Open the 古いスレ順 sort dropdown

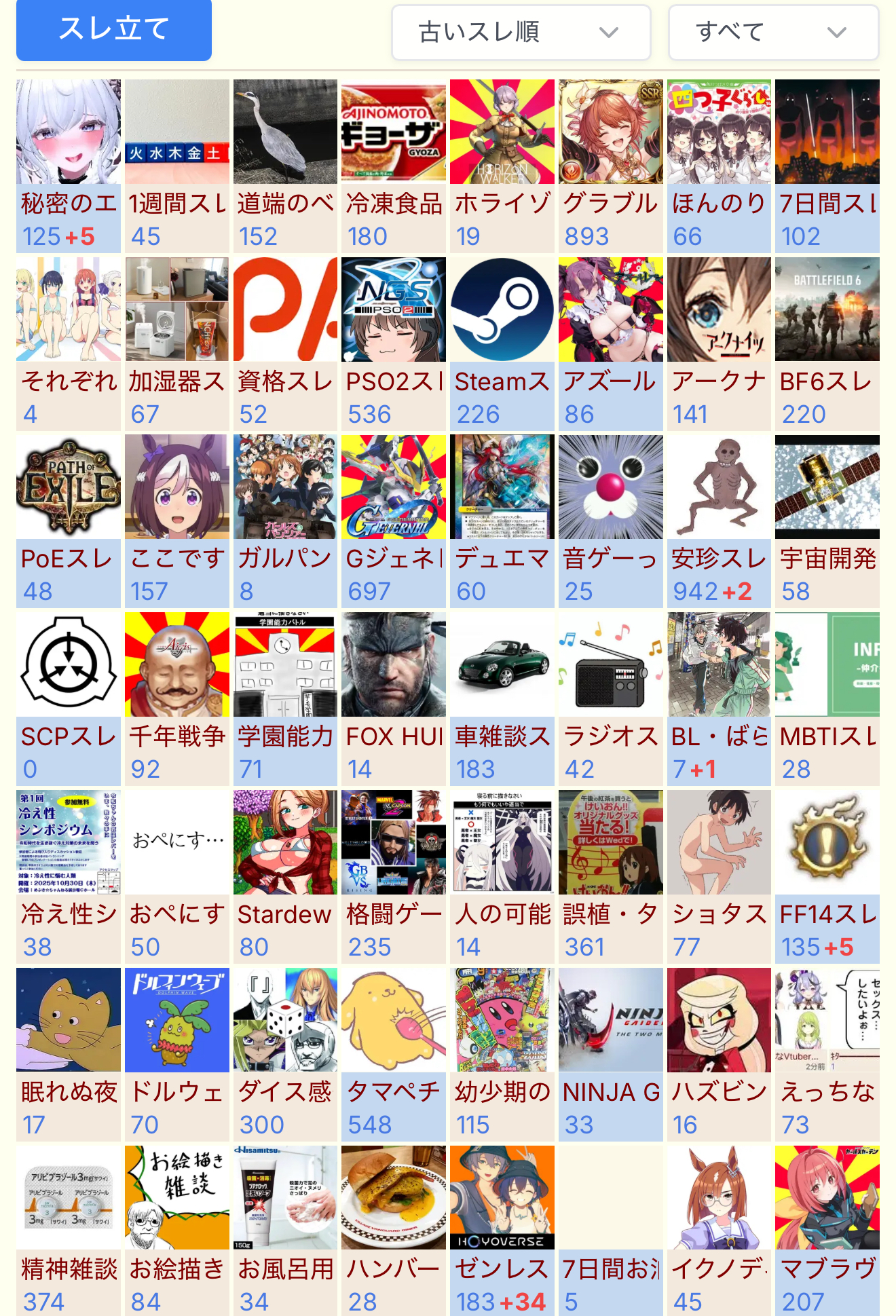[521, 33]
